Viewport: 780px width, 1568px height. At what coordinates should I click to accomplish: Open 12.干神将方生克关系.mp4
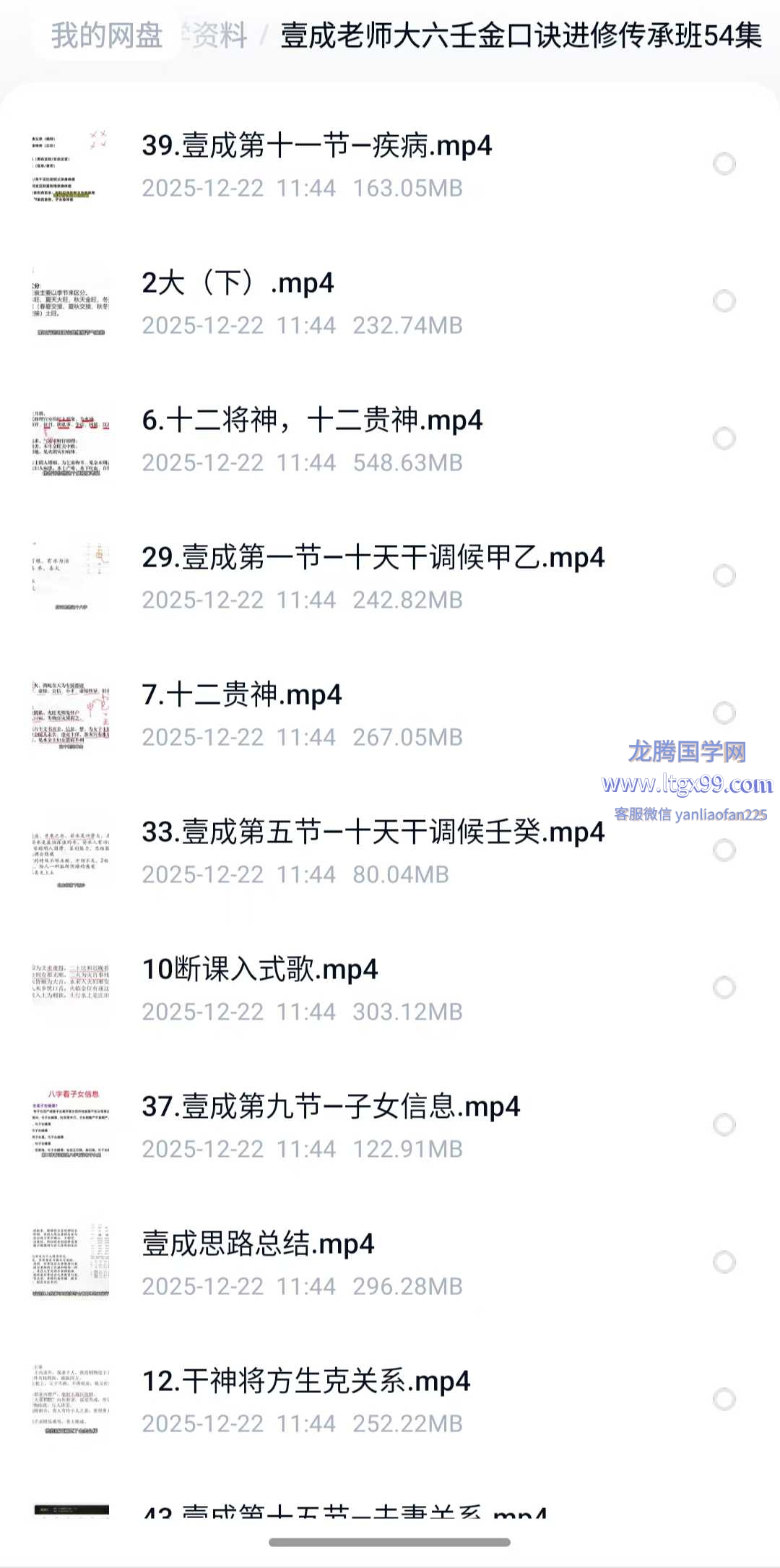306,1382
